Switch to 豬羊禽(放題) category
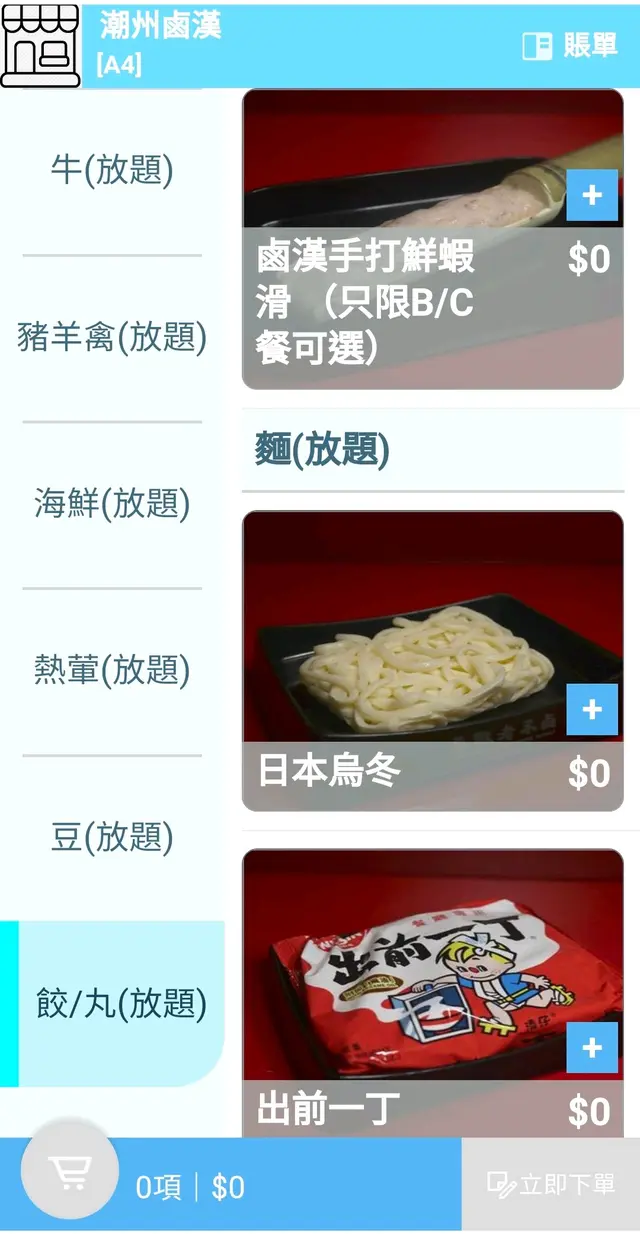Screen dimensions: 640x1234 [112, 337]
